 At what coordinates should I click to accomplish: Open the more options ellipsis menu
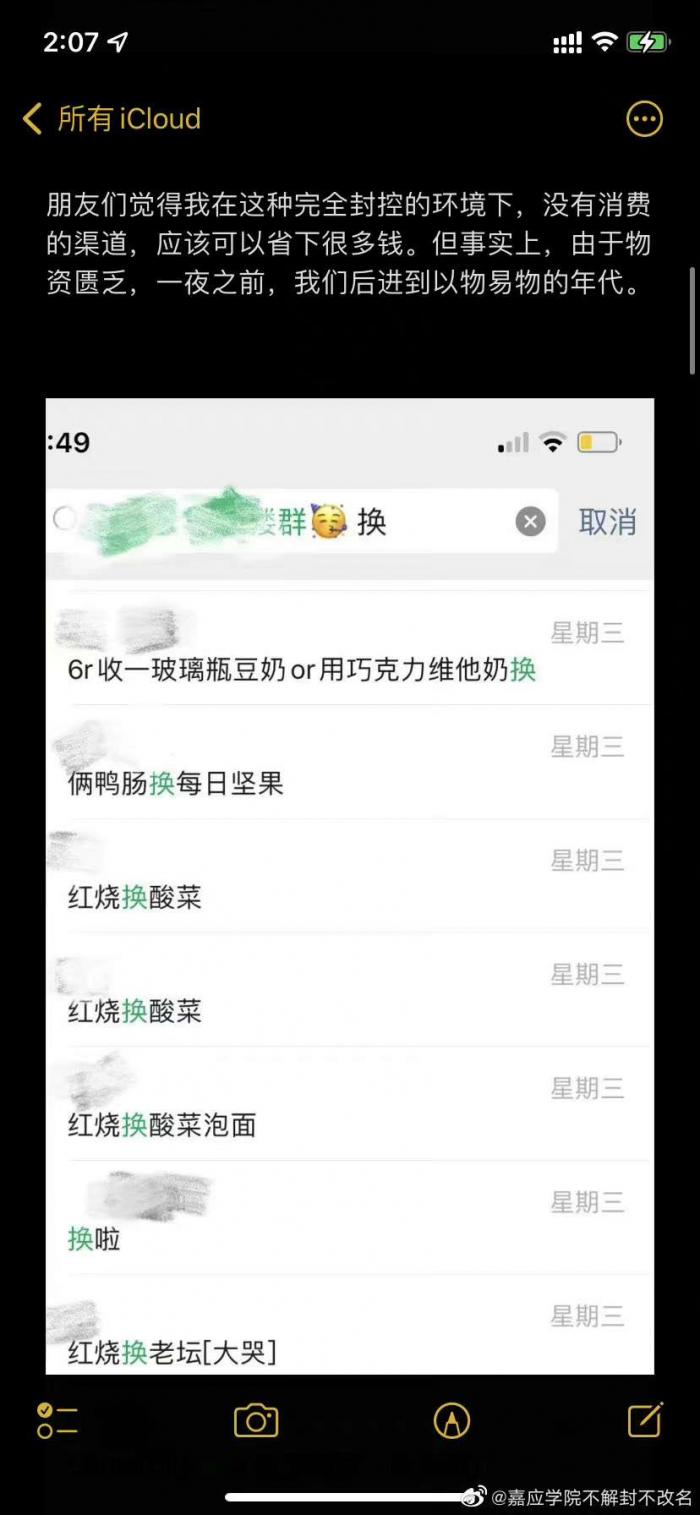click(x=644, y=119)
